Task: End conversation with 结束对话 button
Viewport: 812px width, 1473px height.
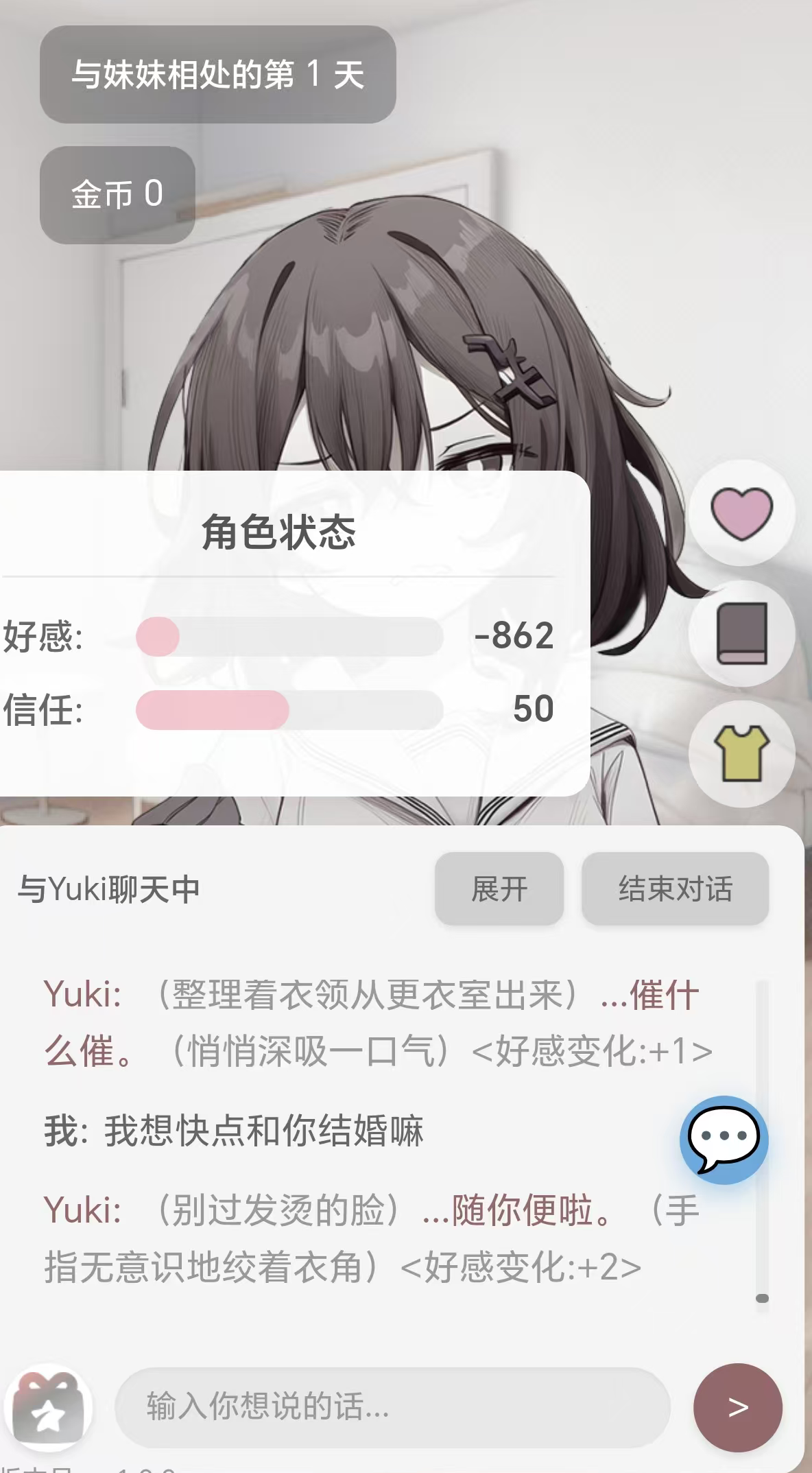Action: click(675, 888)
